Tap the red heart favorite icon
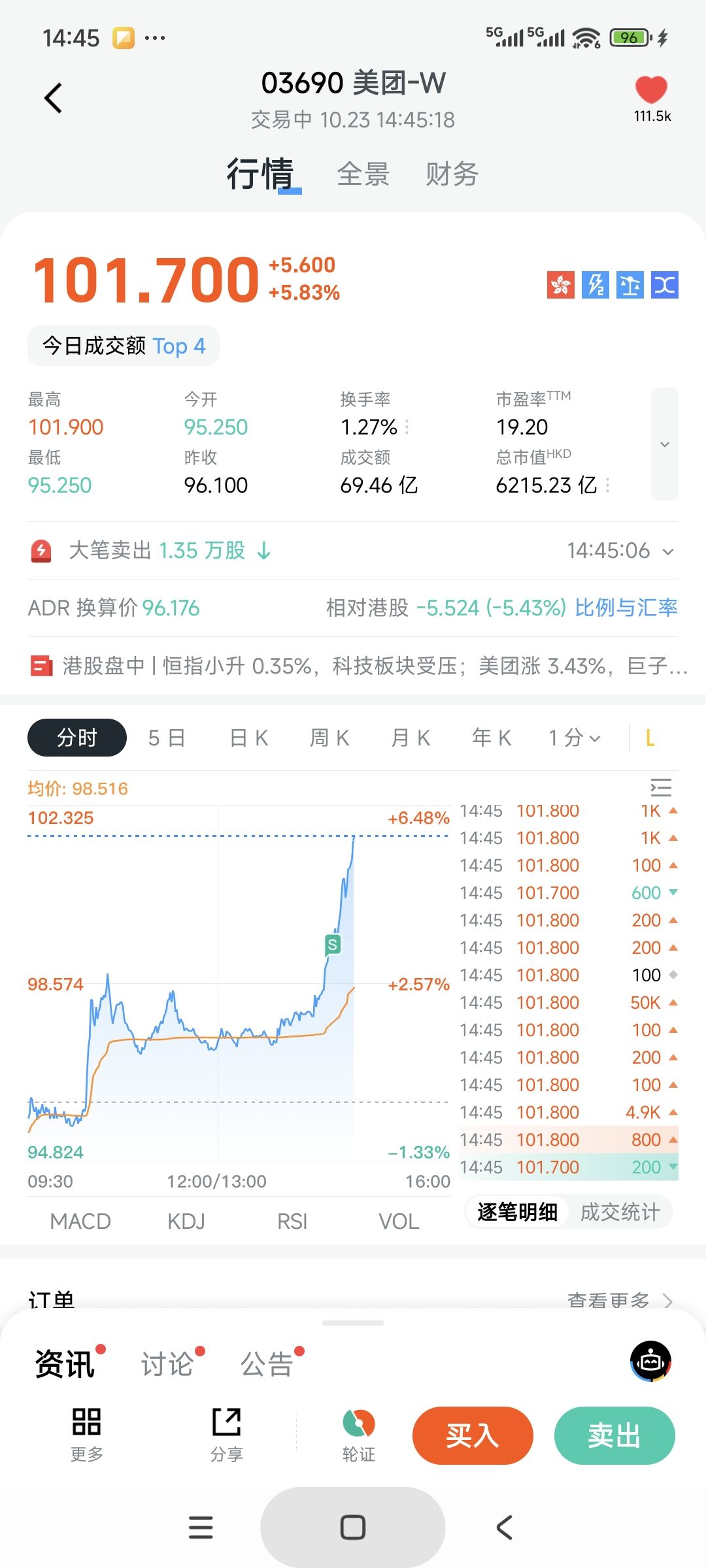This screenshot has height=1568, width=706. pos(651,90)
